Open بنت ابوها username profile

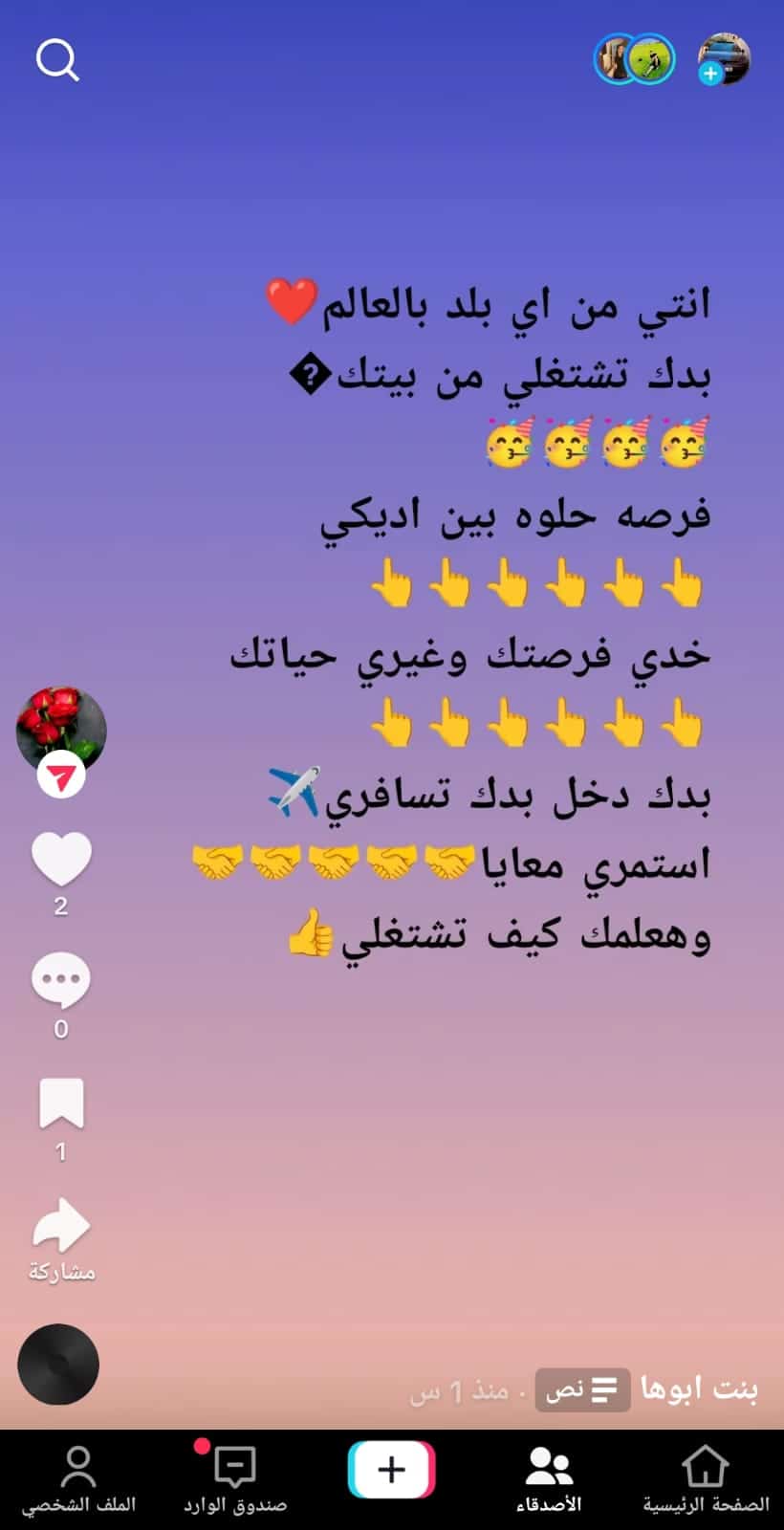click(699, 1388)
